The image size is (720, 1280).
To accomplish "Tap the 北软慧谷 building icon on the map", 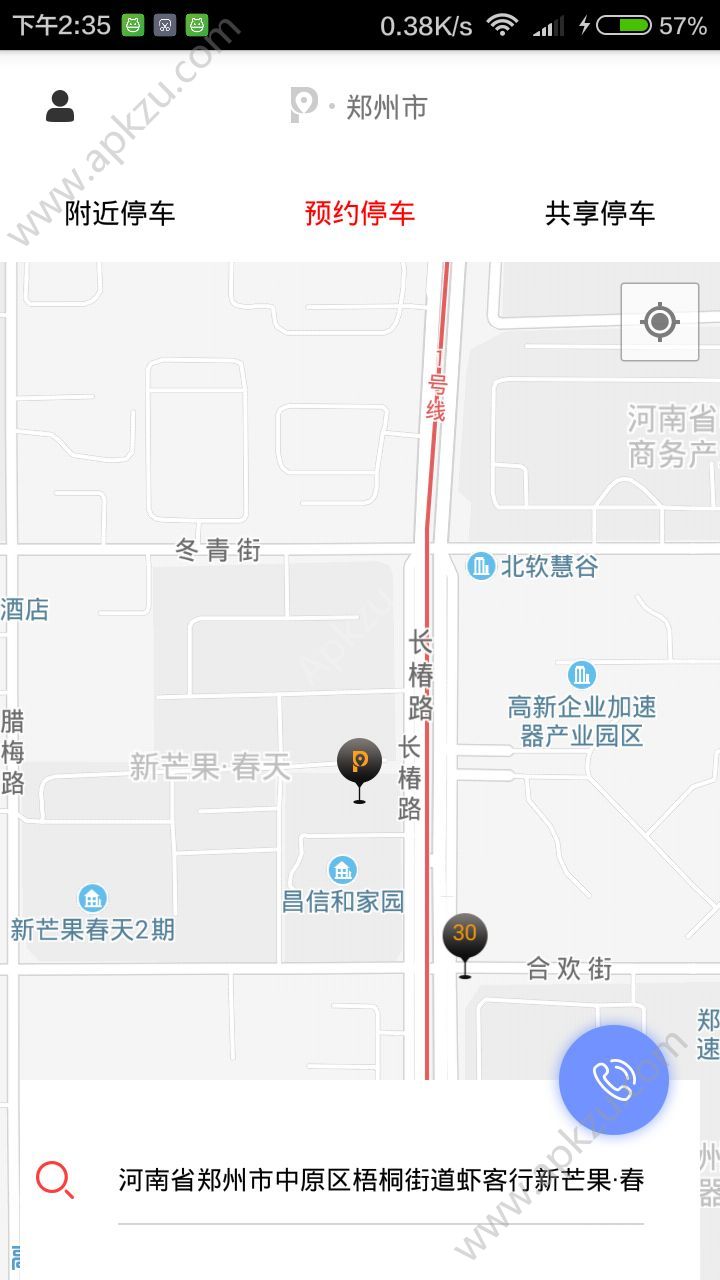I will coord(481,564).
